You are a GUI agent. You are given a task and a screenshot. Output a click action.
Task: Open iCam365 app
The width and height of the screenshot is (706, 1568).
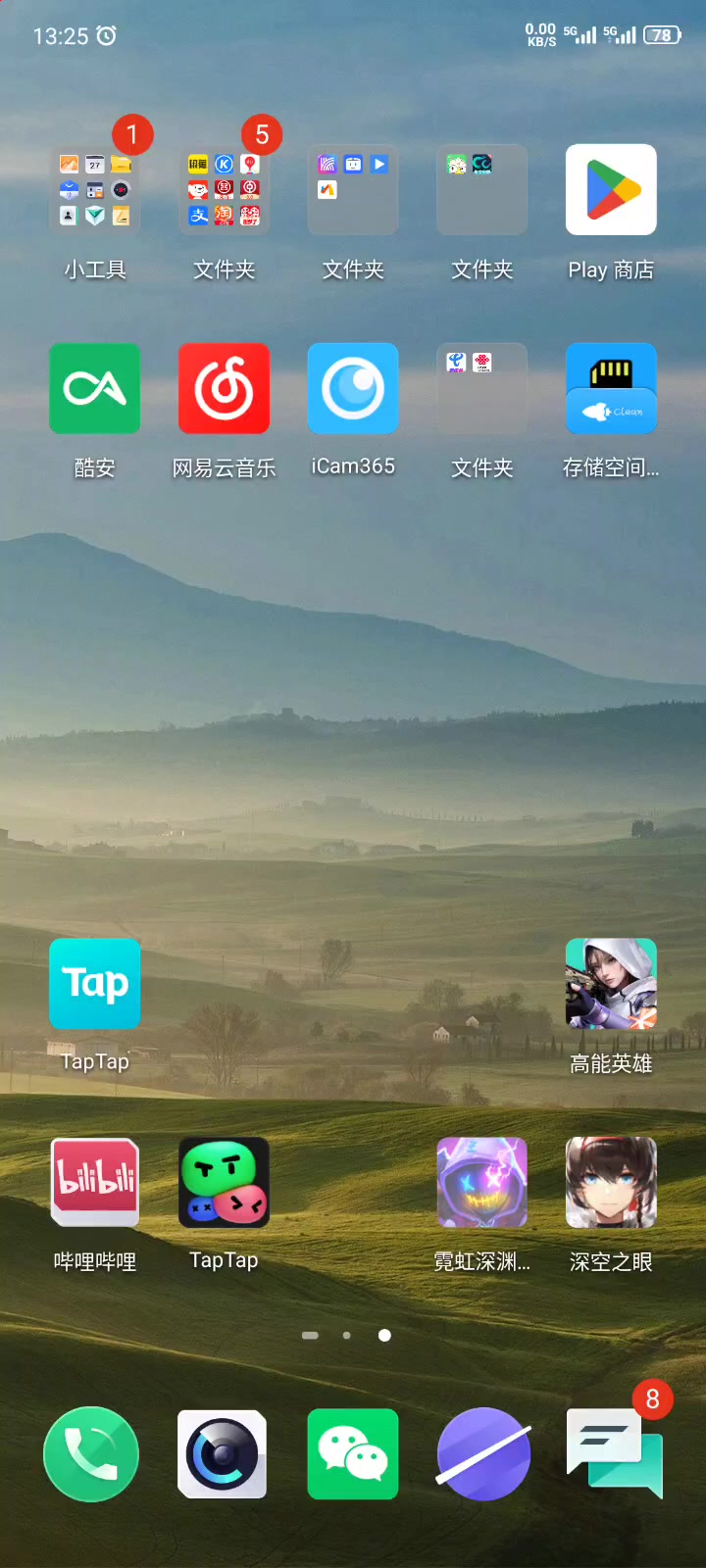353,388
